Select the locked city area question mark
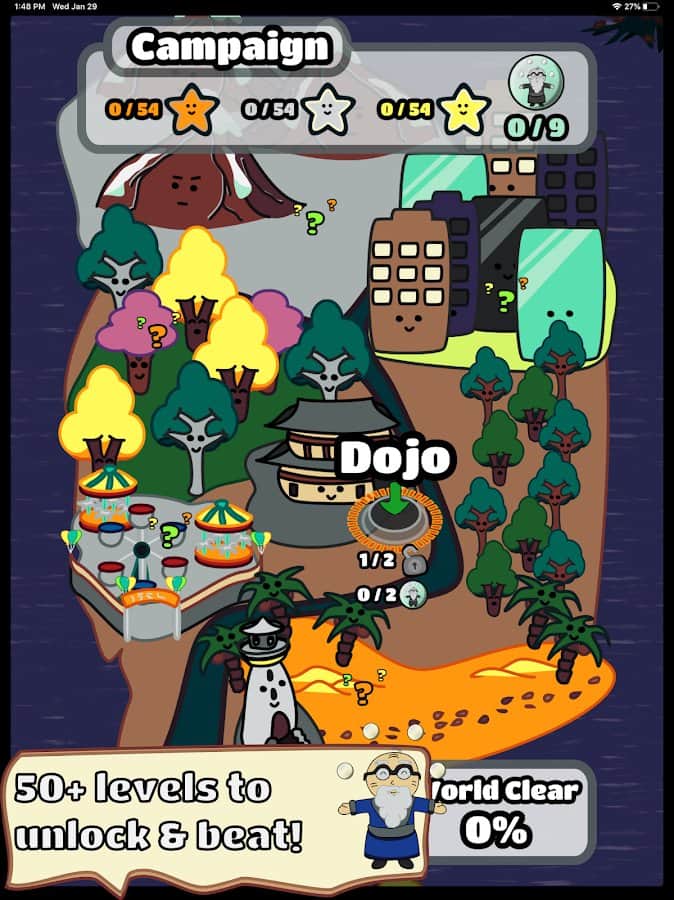This screenshot has height=900, width=674. click(506, 299)
